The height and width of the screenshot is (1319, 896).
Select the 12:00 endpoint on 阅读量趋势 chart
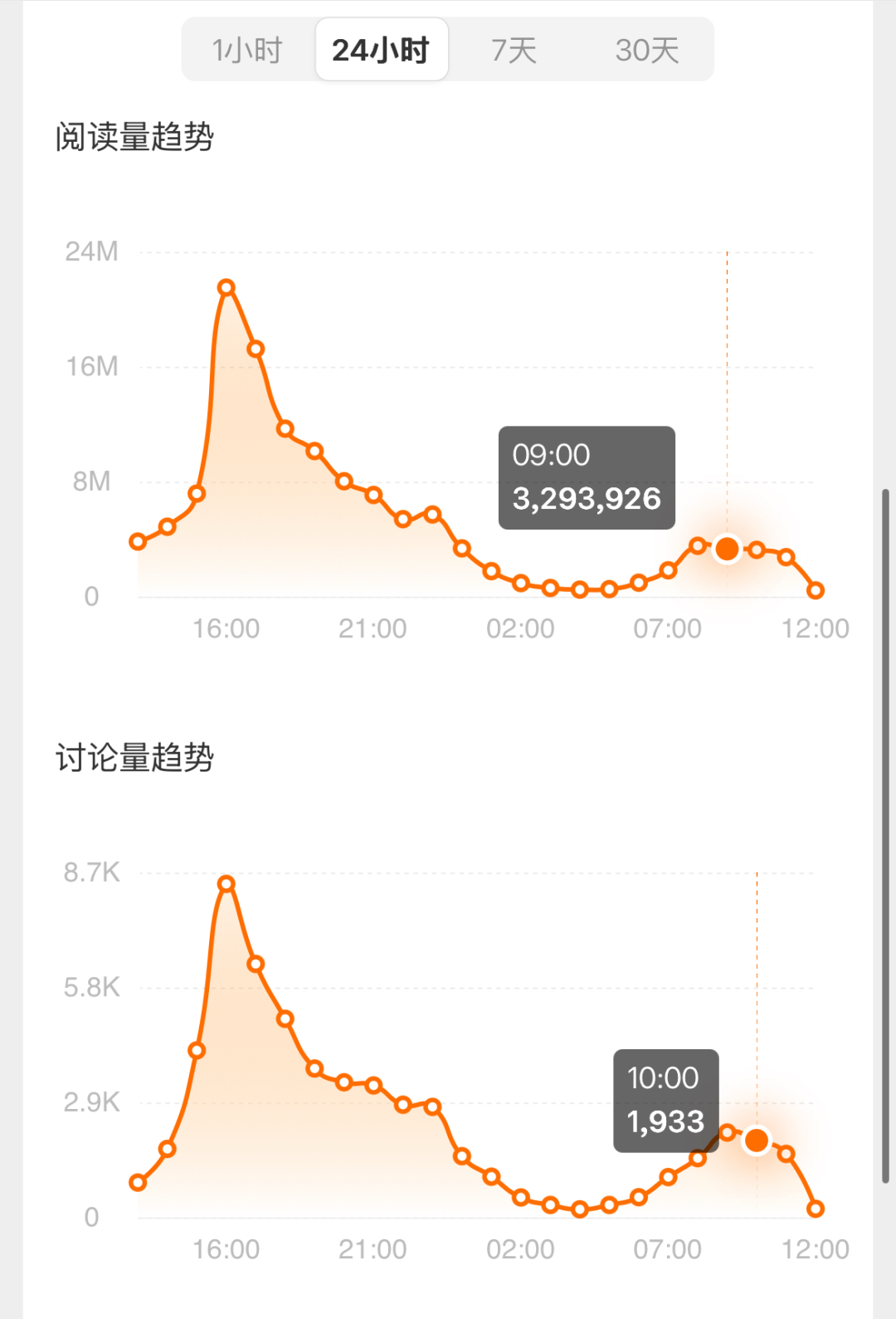pos(816,590)
